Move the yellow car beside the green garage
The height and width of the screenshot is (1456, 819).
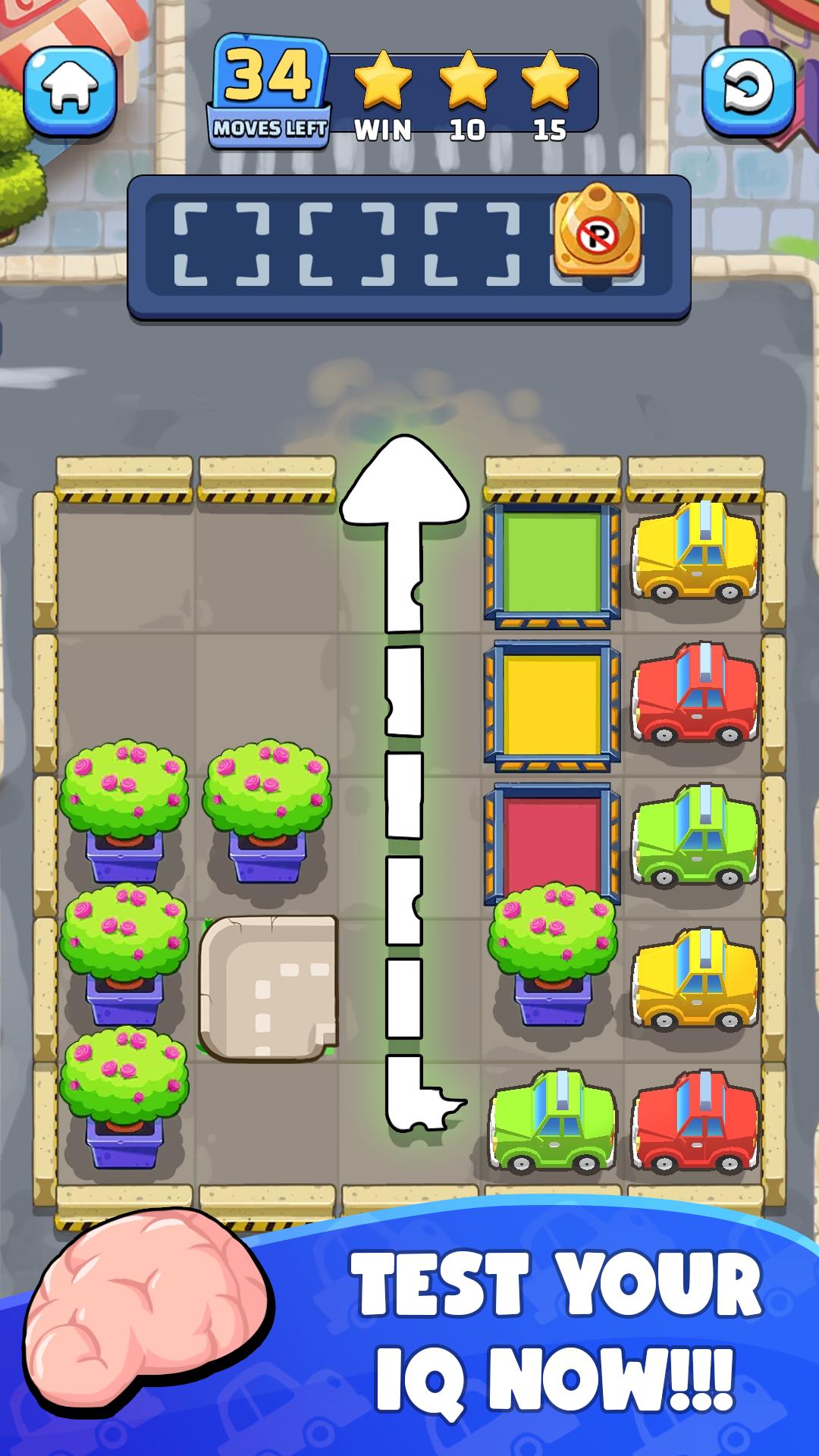pos(695,555)
